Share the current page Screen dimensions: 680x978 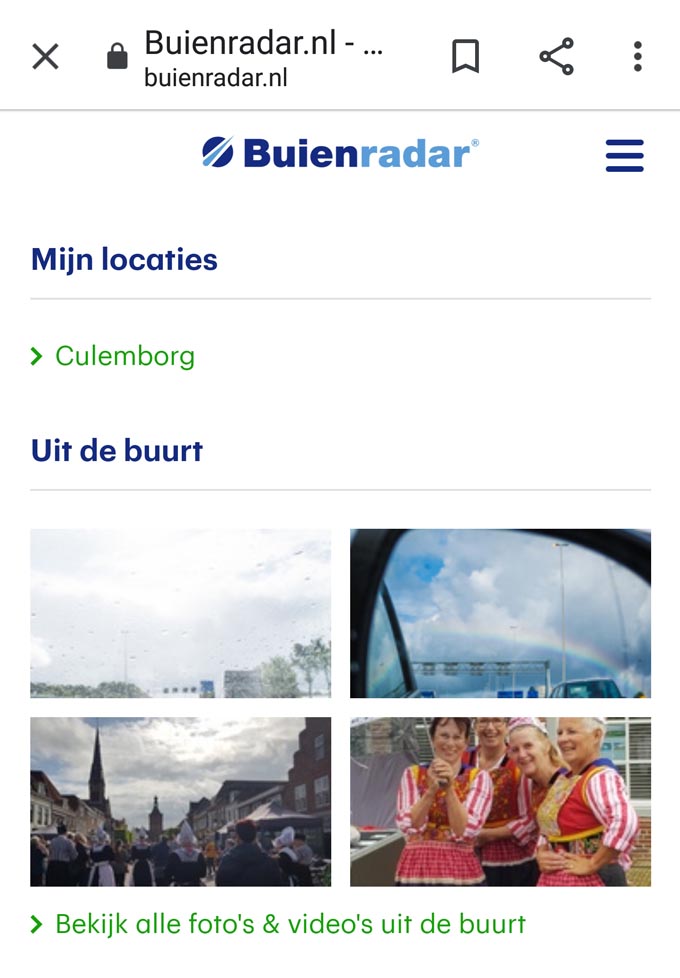pos(556,57)
